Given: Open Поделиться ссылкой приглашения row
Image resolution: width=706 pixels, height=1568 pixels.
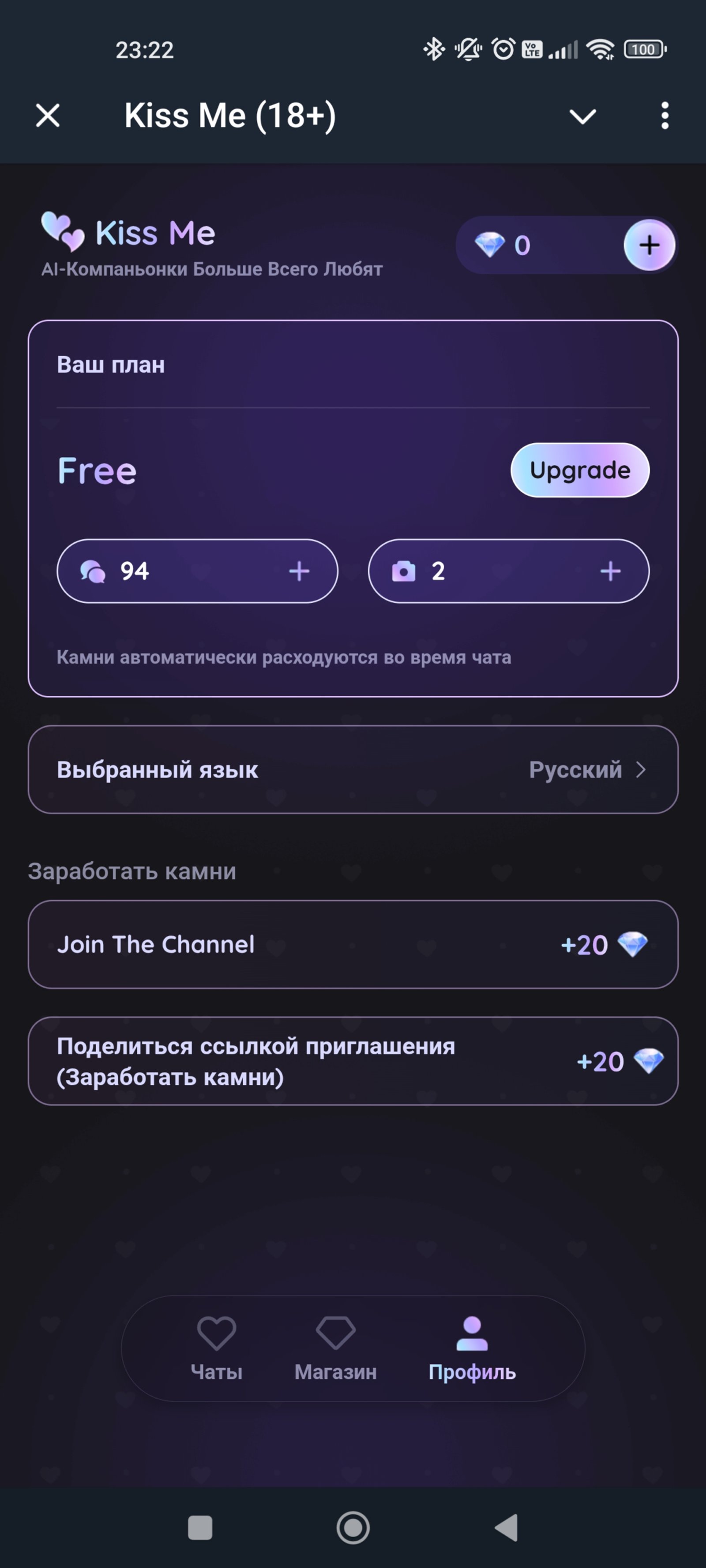Looking at the screenshot, I should (x=353, y=1061).
